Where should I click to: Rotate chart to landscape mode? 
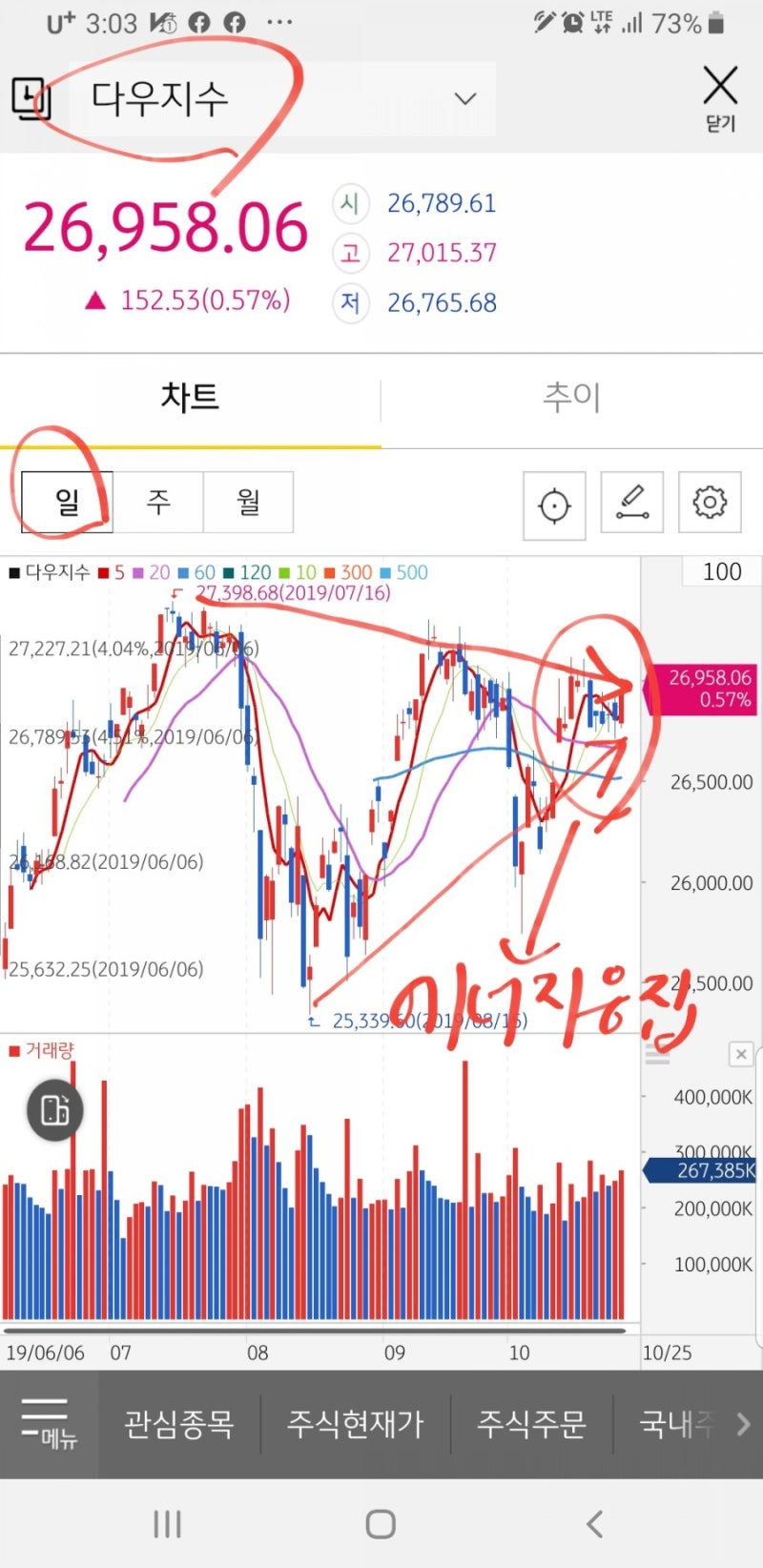tap(53, 1109)
